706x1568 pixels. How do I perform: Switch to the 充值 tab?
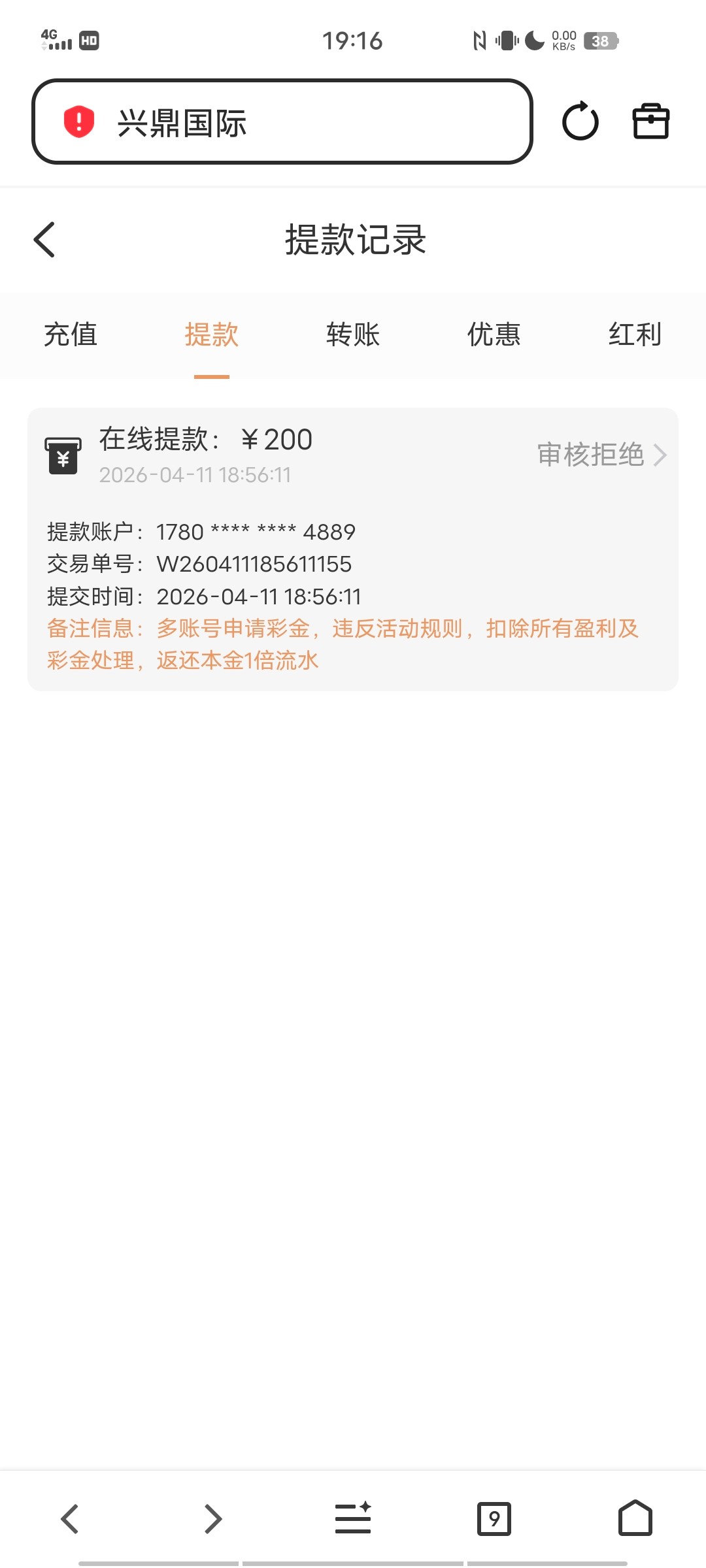pos(71,335)
